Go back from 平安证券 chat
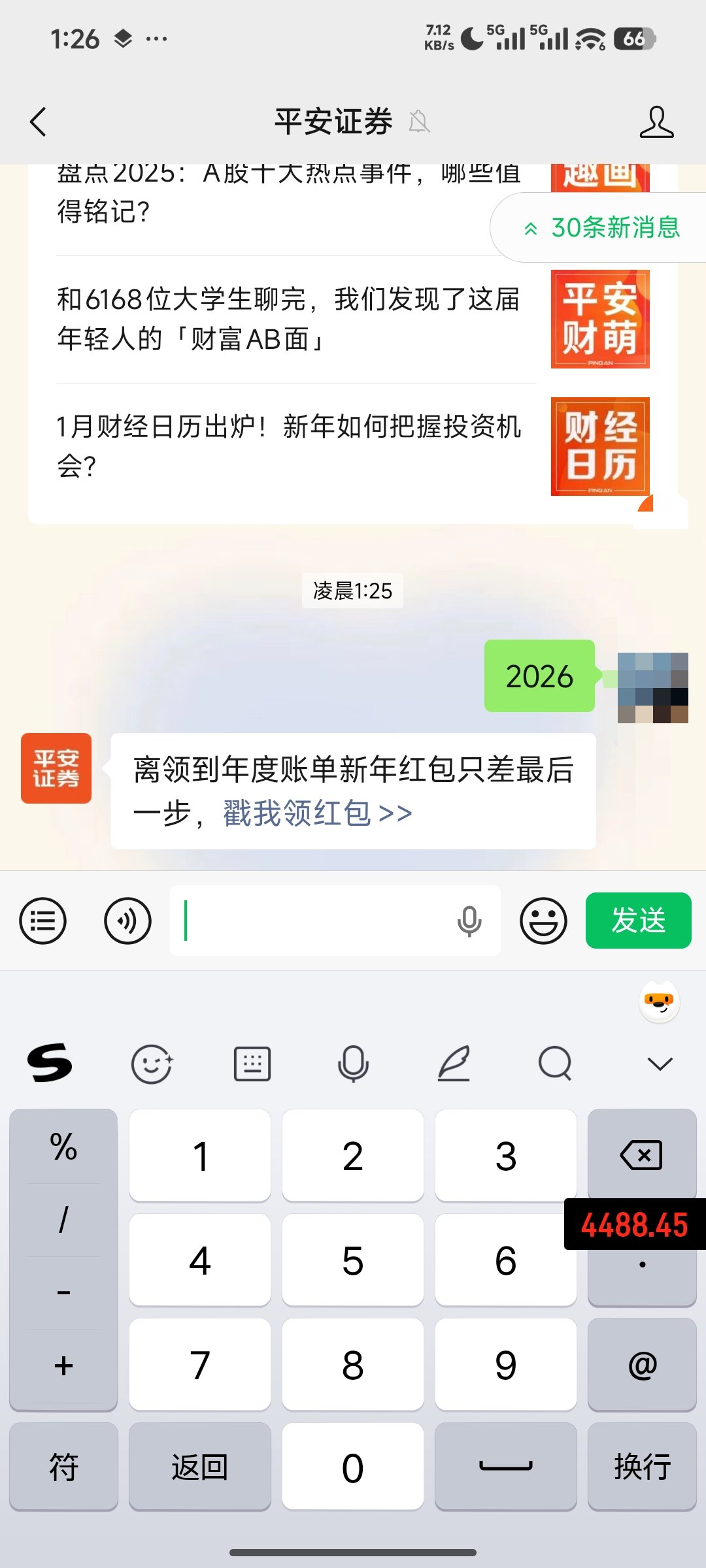 pos(38,122)
